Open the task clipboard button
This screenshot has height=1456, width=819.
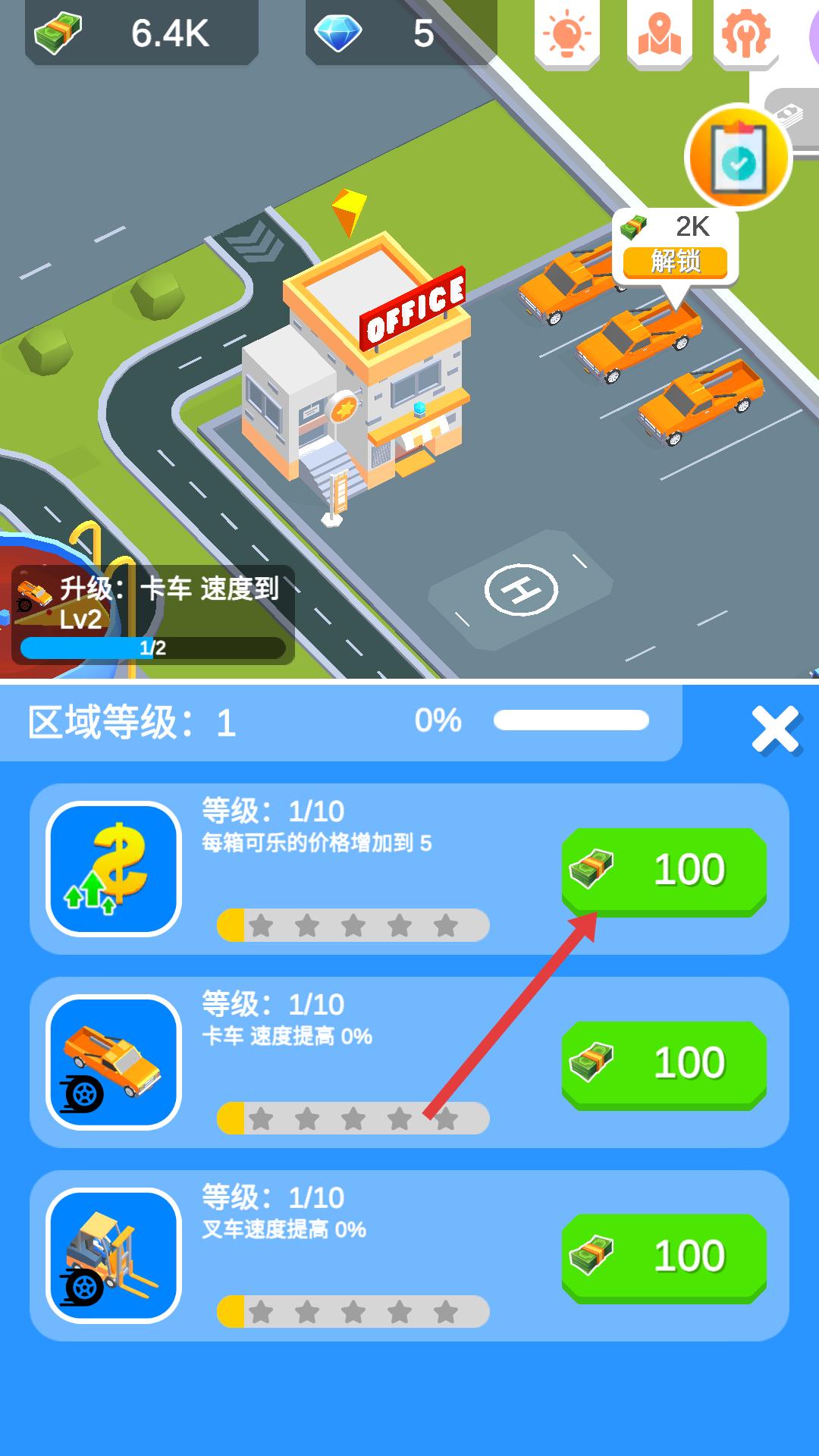738,157
